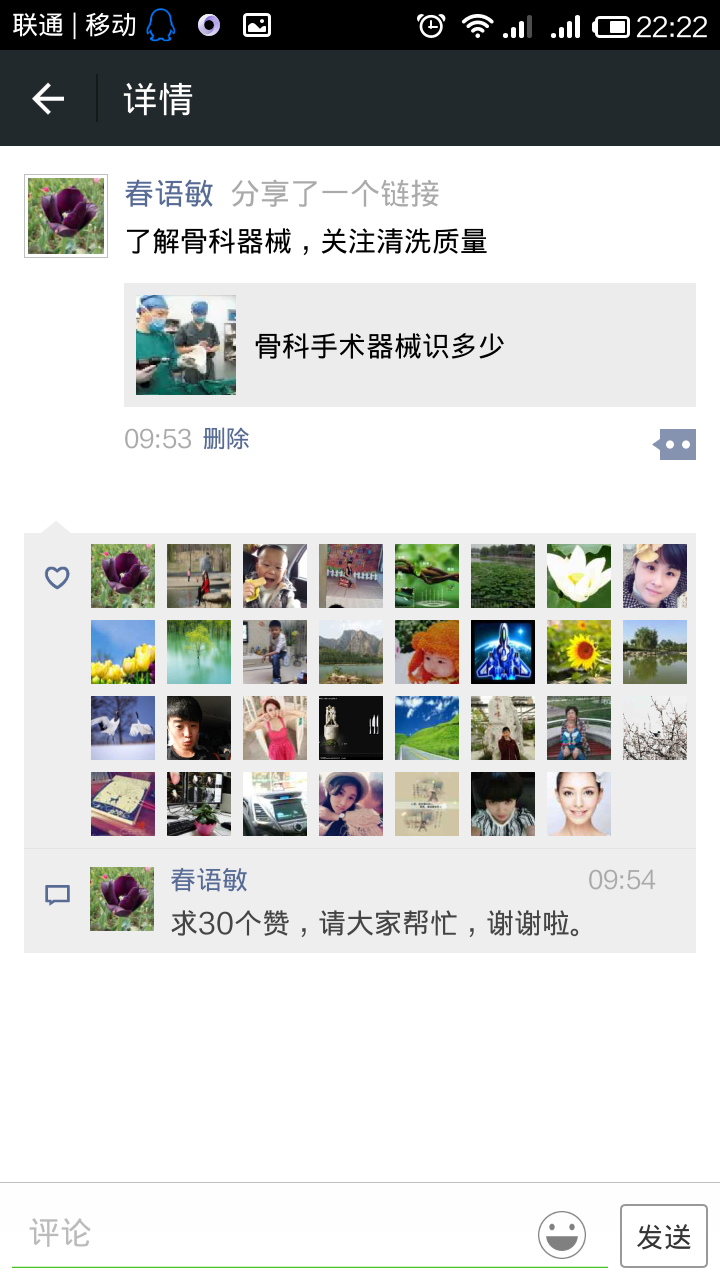Open the blue spaceship liker's avatar
720x1280 pixels.
click(503, 652)
